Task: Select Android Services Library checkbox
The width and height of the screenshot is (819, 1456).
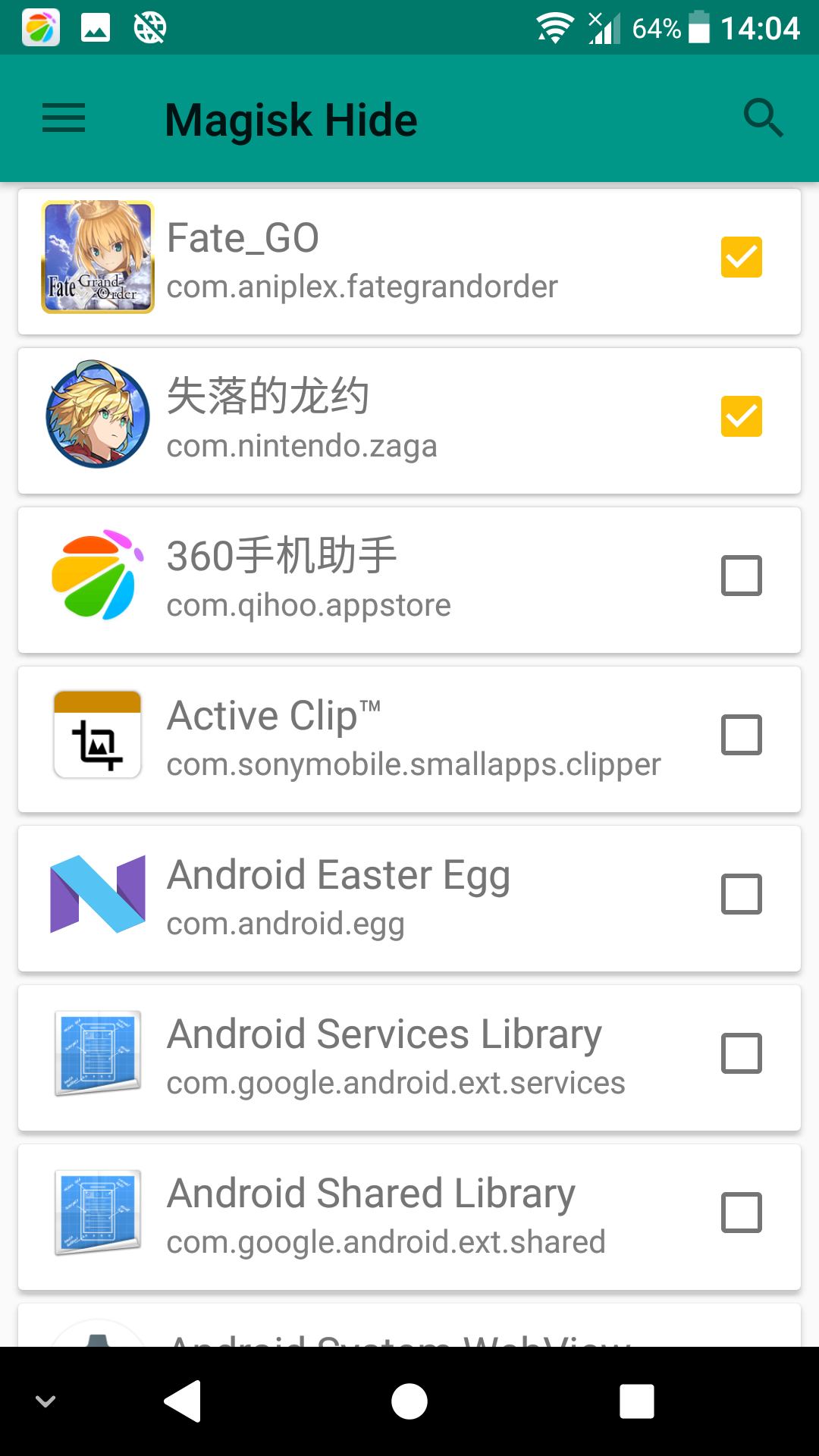Action: tap(741, 1053)
